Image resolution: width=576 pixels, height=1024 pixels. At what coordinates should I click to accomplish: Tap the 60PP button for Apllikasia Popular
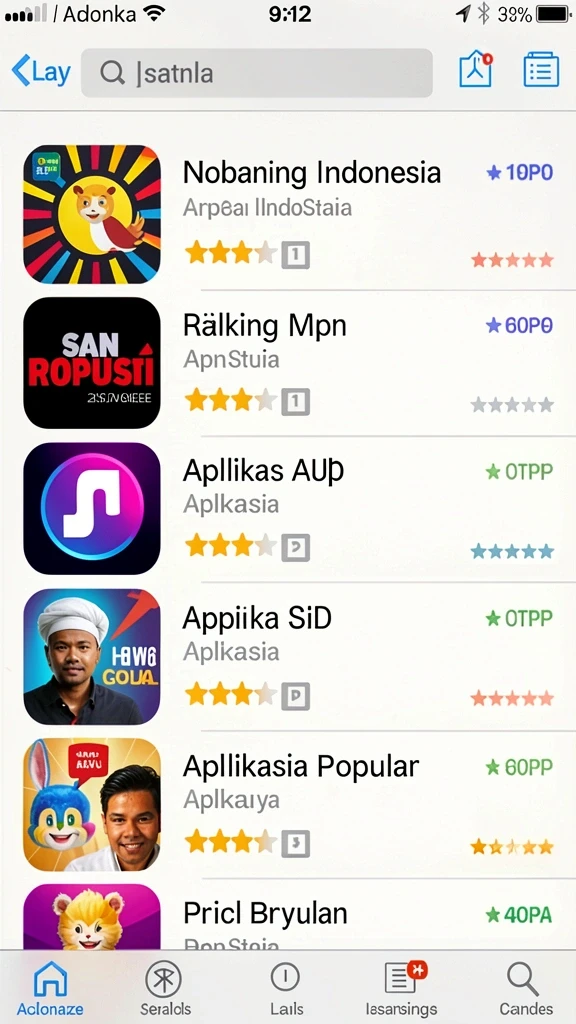[520, 767]
